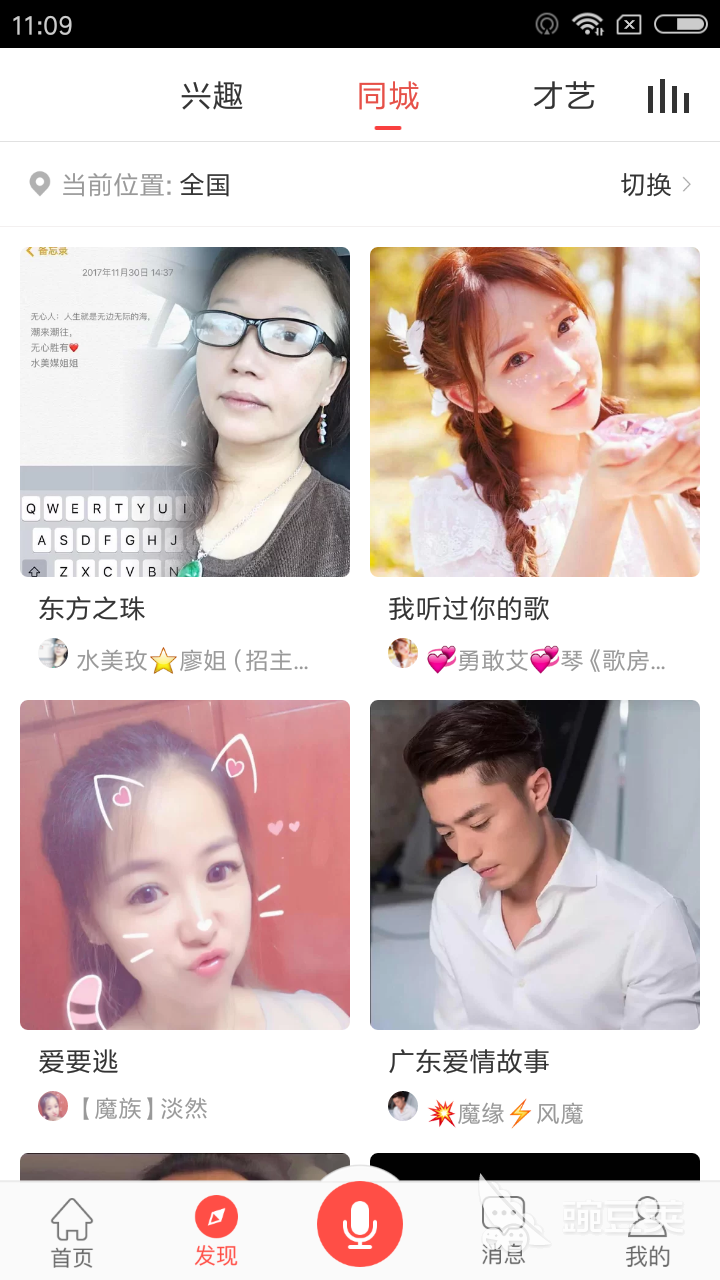Open the 消息 tab
This screenshot has width=720, height=1280.
[503, 1232]
